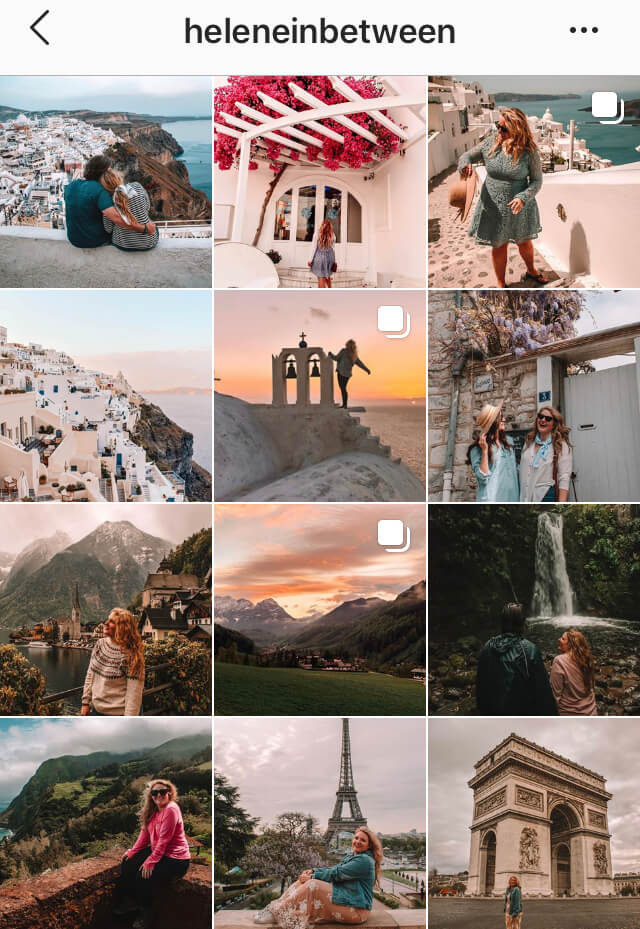The height and width of the screenshot is (929, 640).
Task: Open the three-dot overflow menu
Action: (x=584, y=30)
